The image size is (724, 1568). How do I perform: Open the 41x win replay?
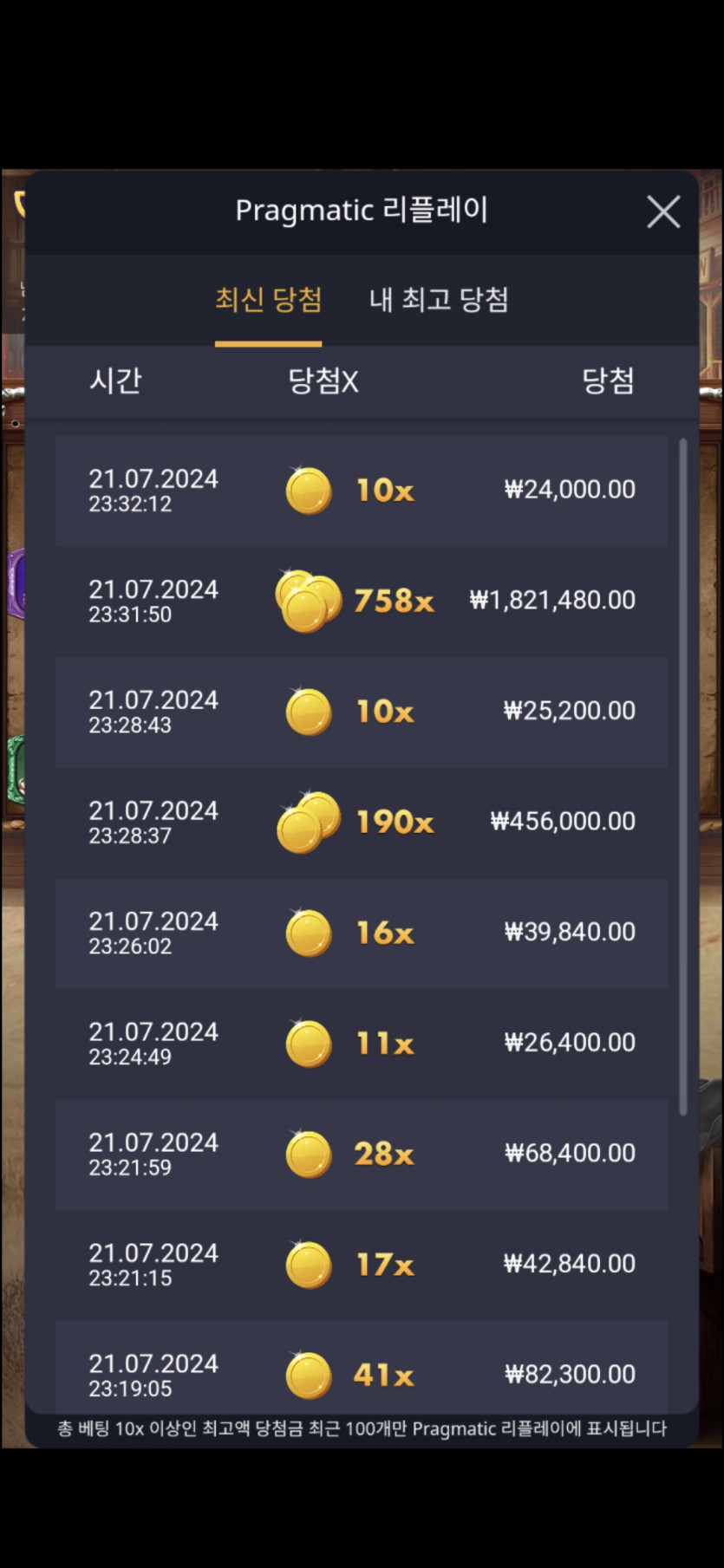coord(362,1367)
